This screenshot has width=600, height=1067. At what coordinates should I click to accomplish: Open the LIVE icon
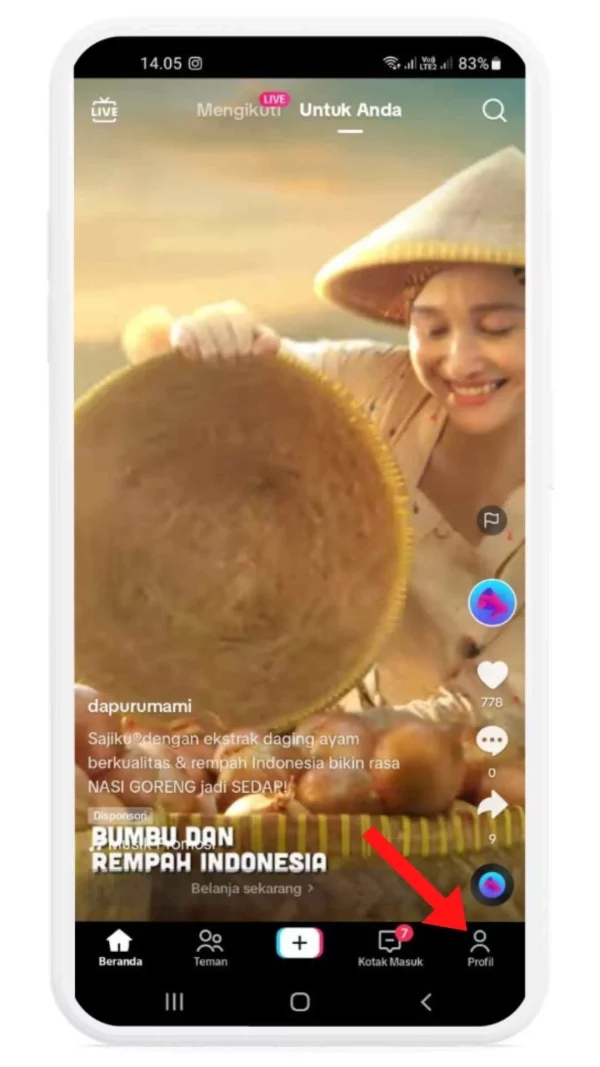104,110
